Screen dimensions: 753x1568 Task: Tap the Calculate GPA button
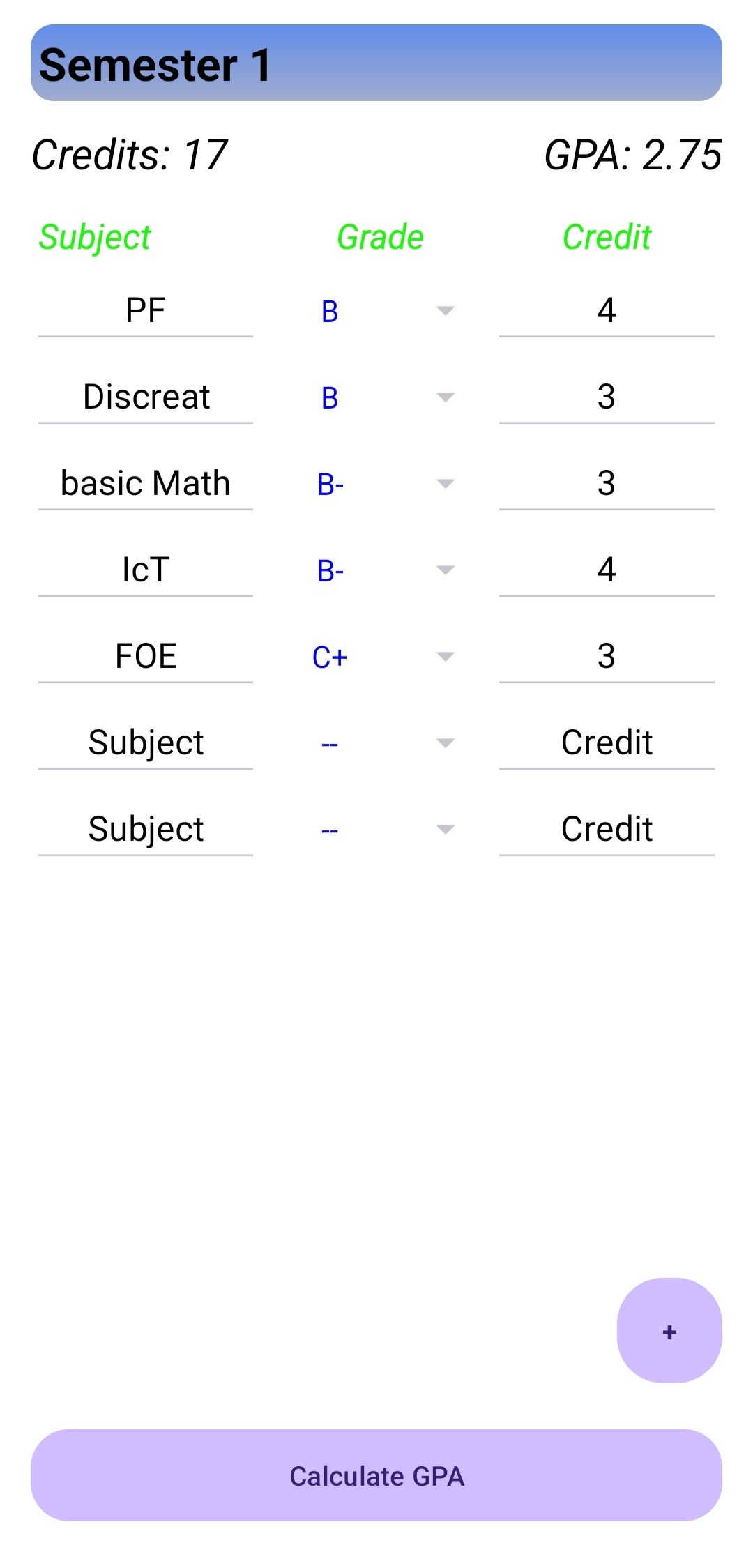pos(376,1475)
